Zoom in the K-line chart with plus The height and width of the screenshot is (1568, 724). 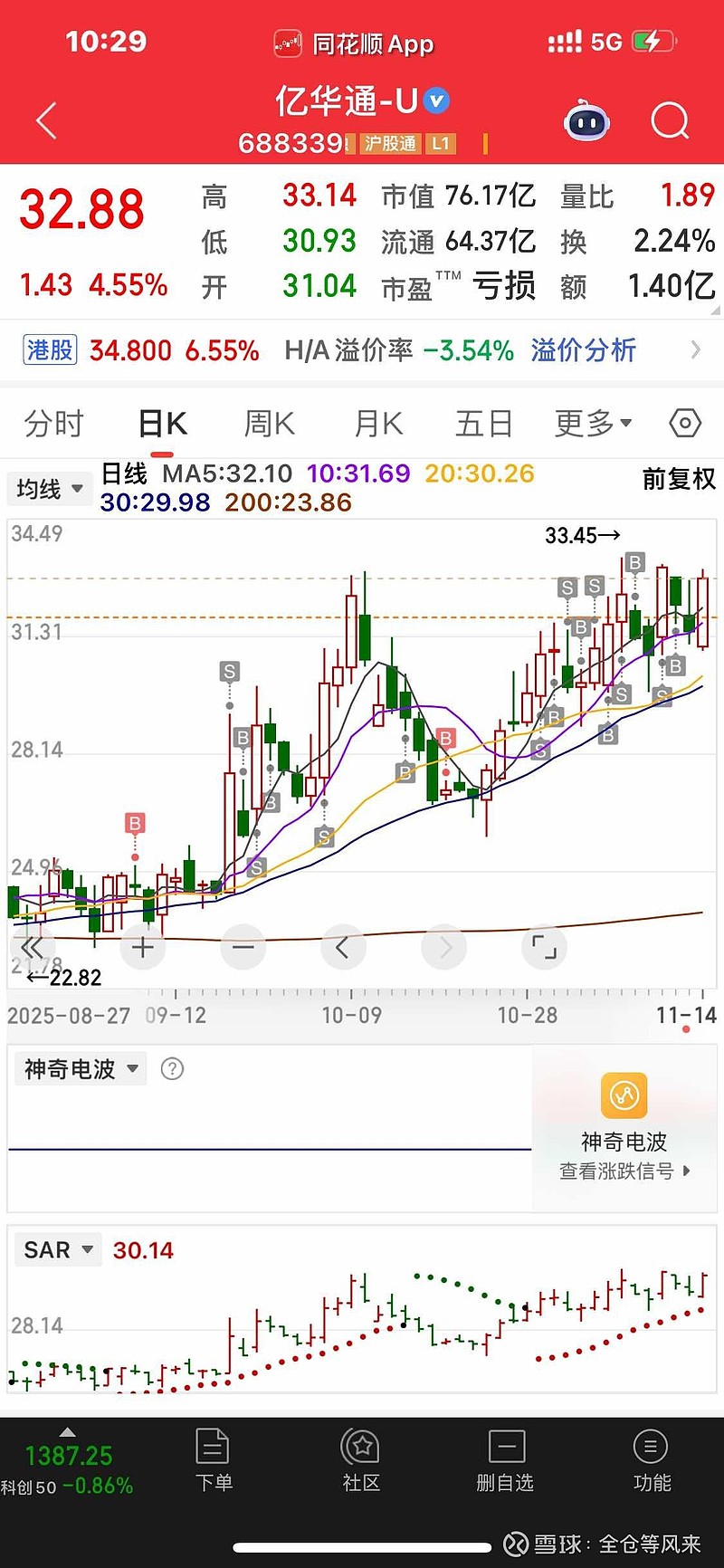click(143, 948)
